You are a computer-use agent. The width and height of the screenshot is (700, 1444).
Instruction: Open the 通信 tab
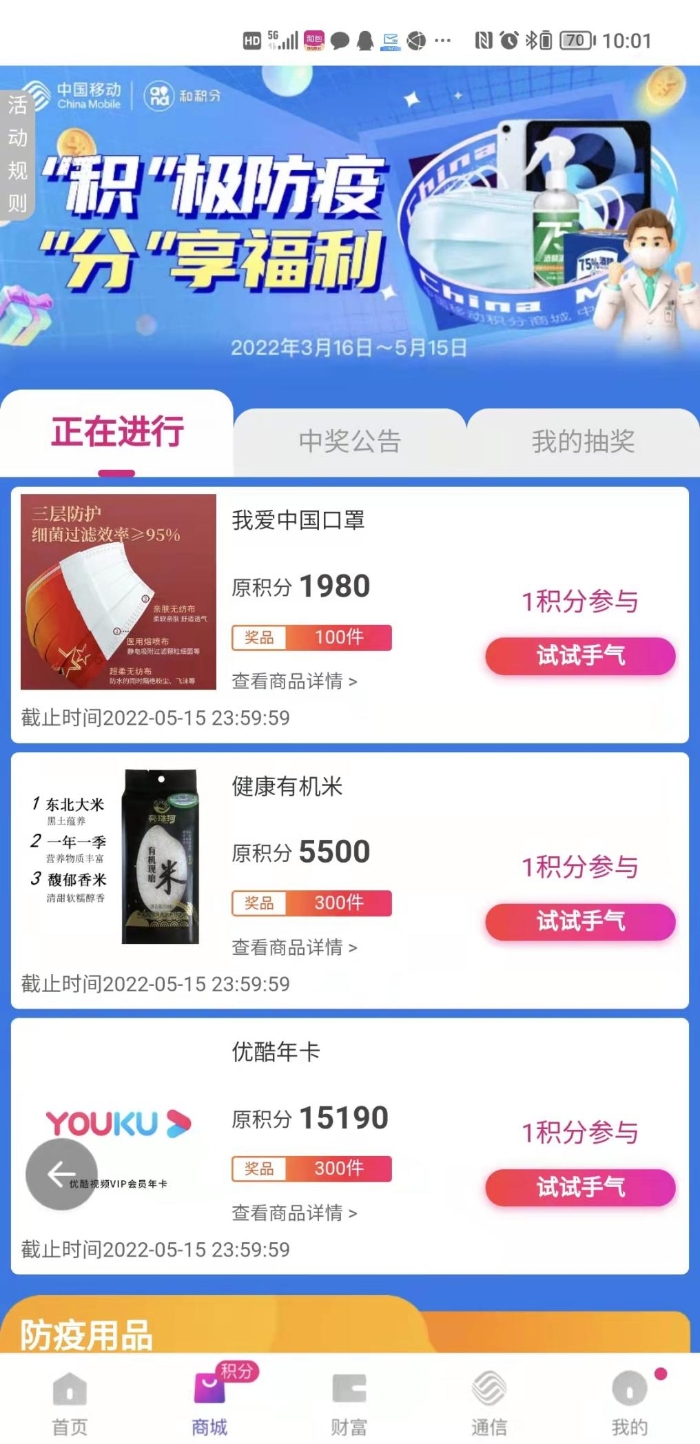tap(489, 1402)
